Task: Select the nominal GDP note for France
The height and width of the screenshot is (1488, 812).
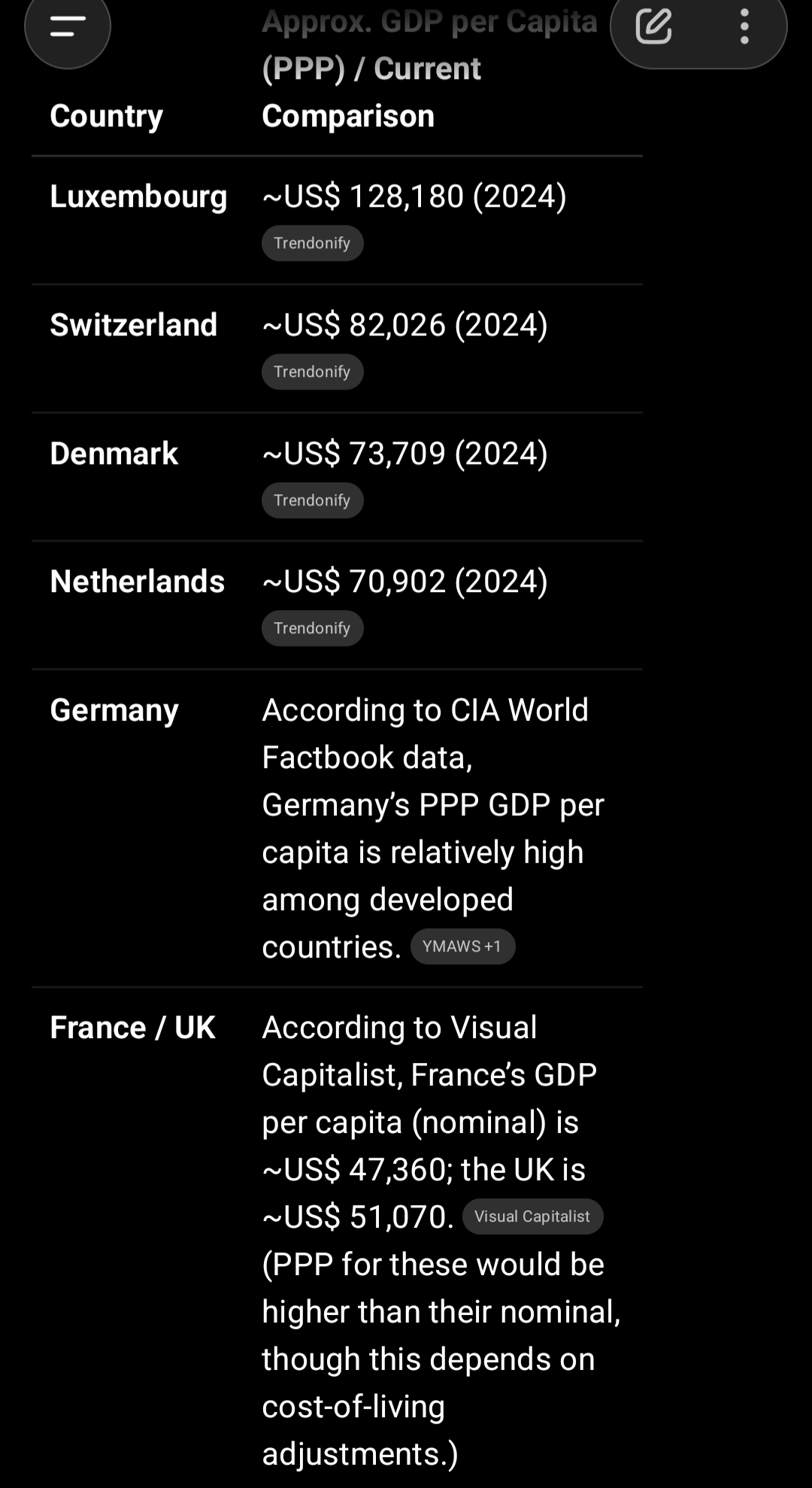Action: tap(429, 1121)
